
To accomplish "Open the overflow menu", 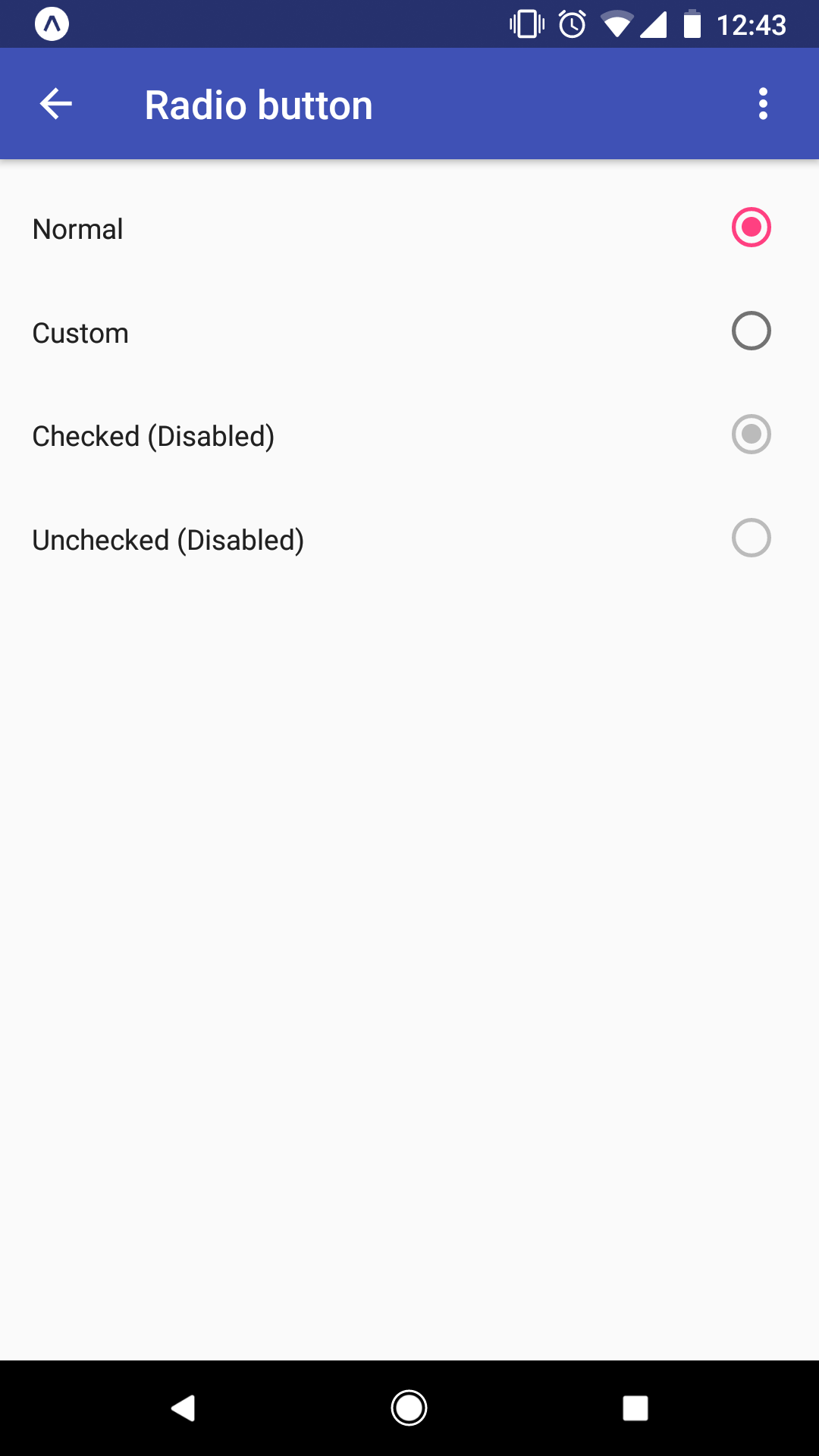I will pyautogui.click(x=763, y=104).
